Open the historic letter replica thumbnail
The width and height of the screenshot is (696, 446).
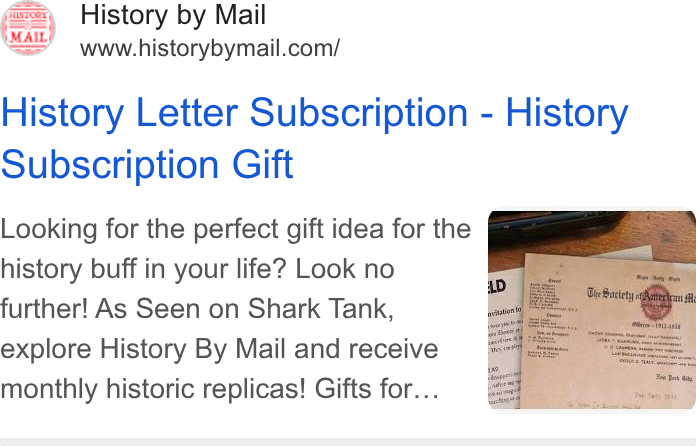tap(592, 310)
